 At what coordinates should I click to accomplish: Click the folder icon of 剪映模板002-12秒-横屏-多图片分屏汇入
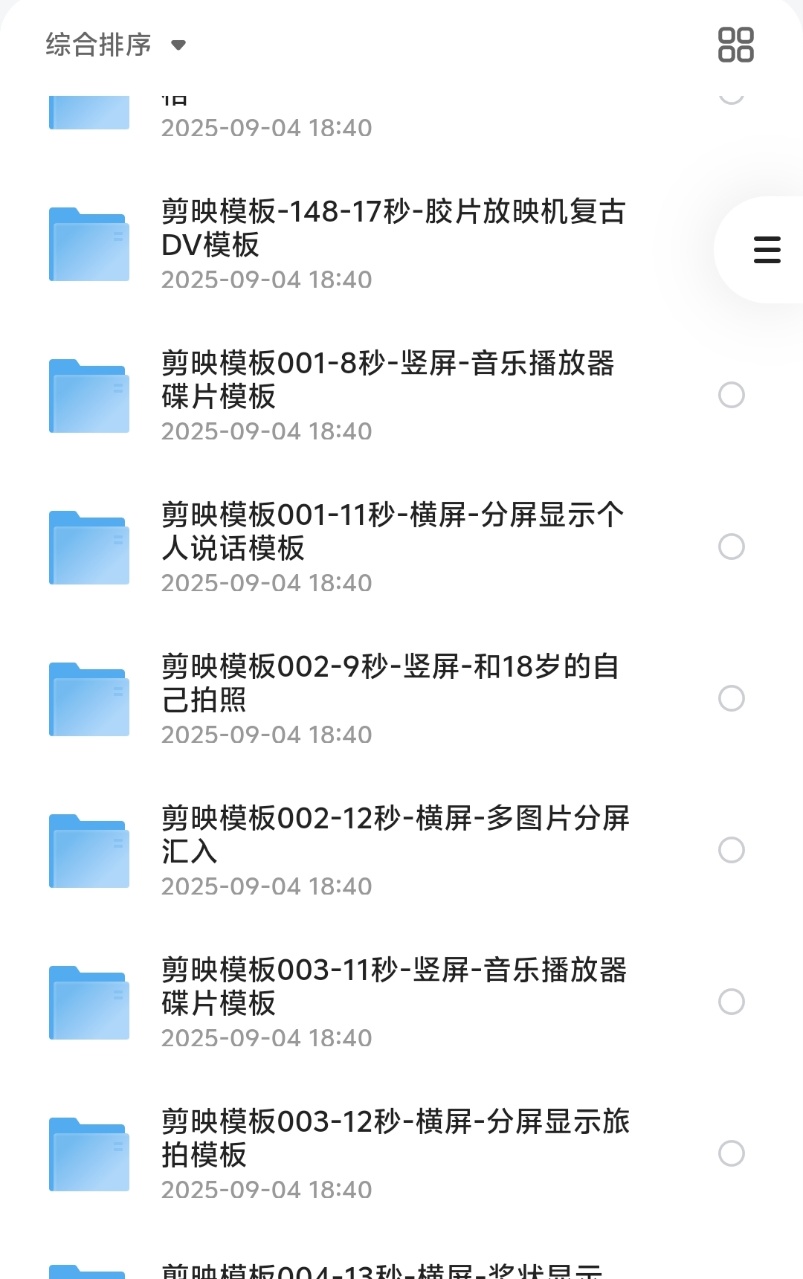88,850
